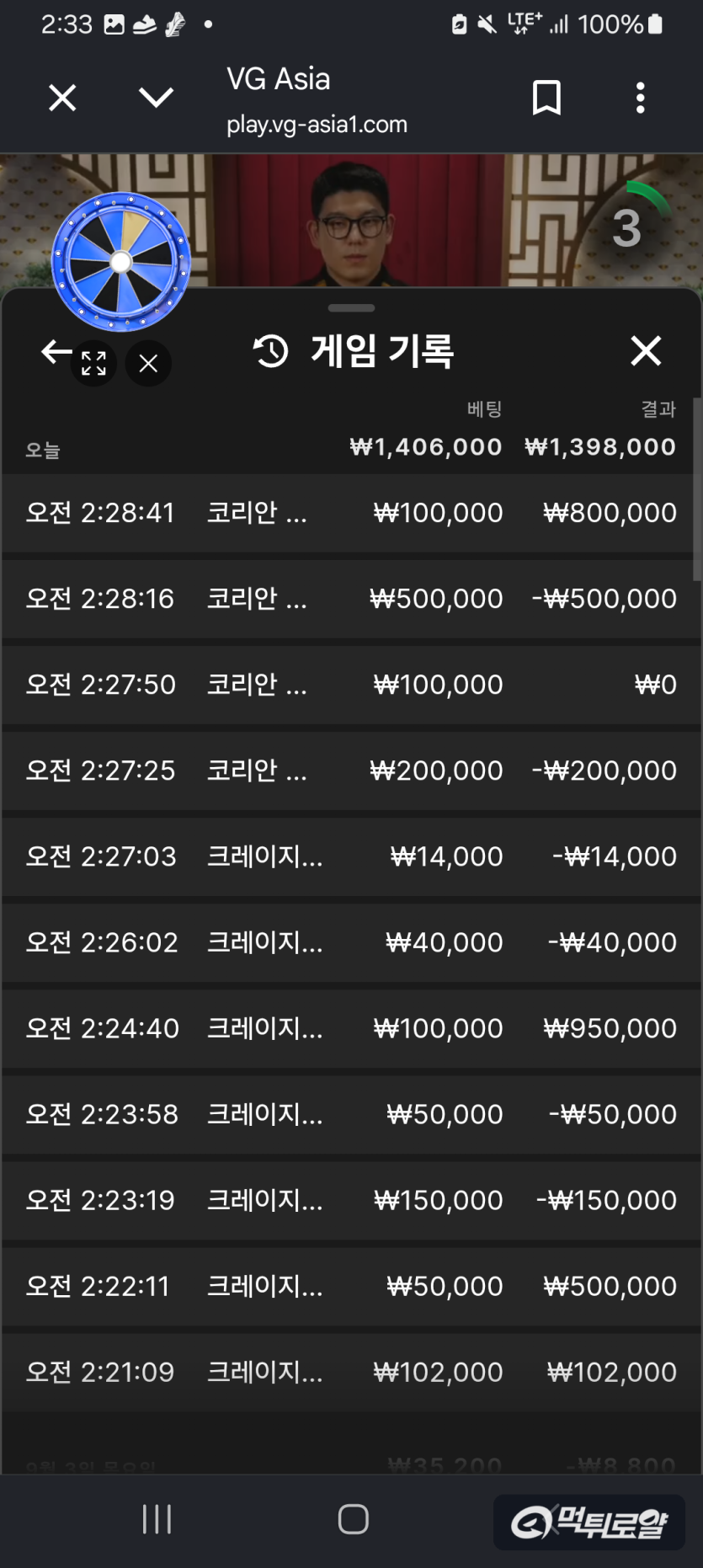
Task: Bookmark the VG Asia page
Action: coord(546,98)
